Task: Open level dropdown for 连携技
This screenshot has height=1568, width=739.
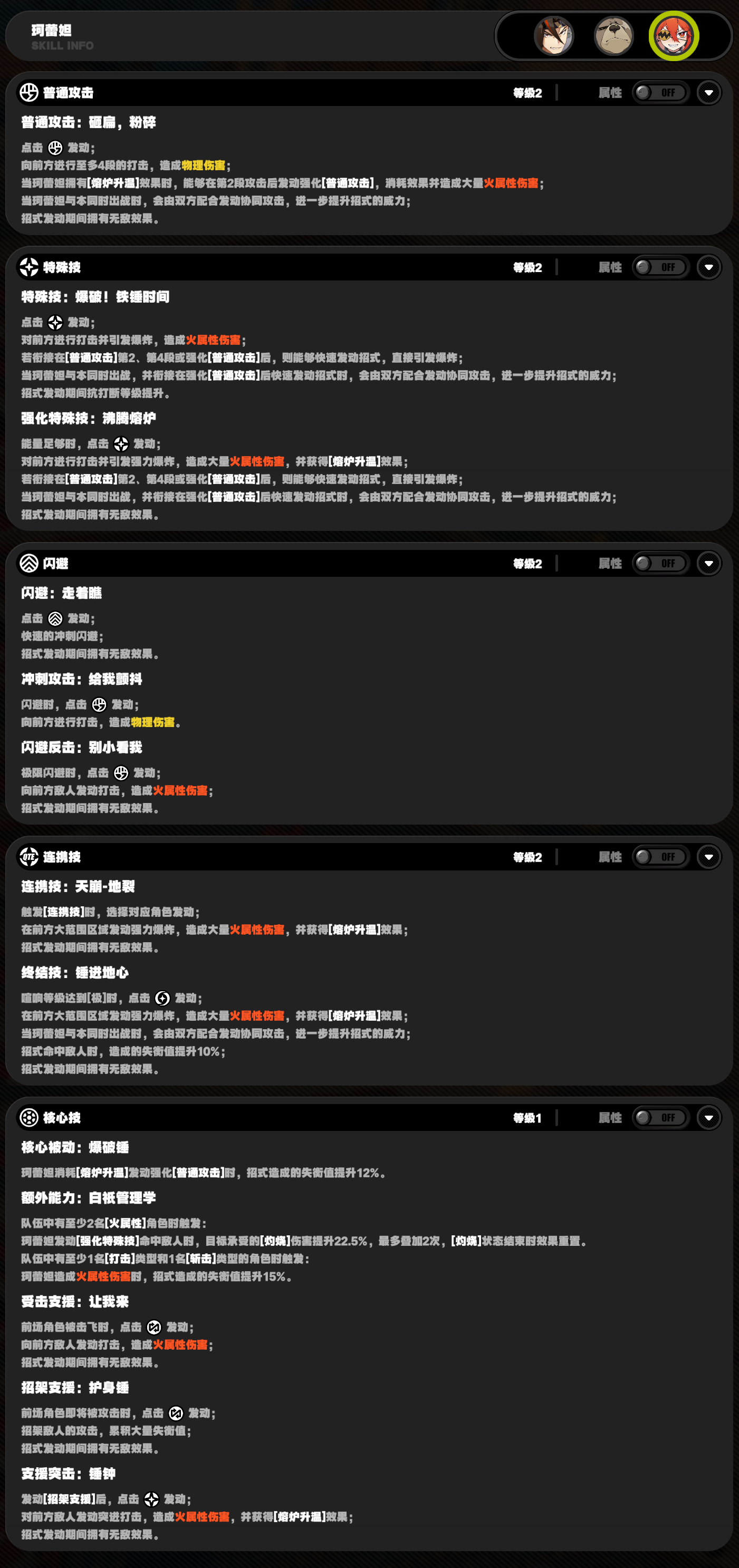Action: coord(708,856)
